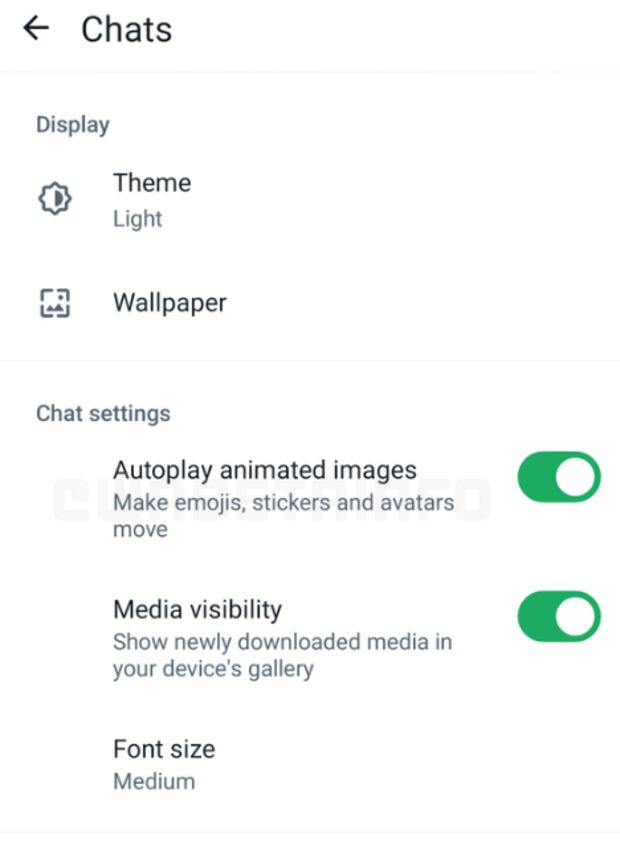Open the Theme setting
This screenshot has height=862, width=620.
152,199
